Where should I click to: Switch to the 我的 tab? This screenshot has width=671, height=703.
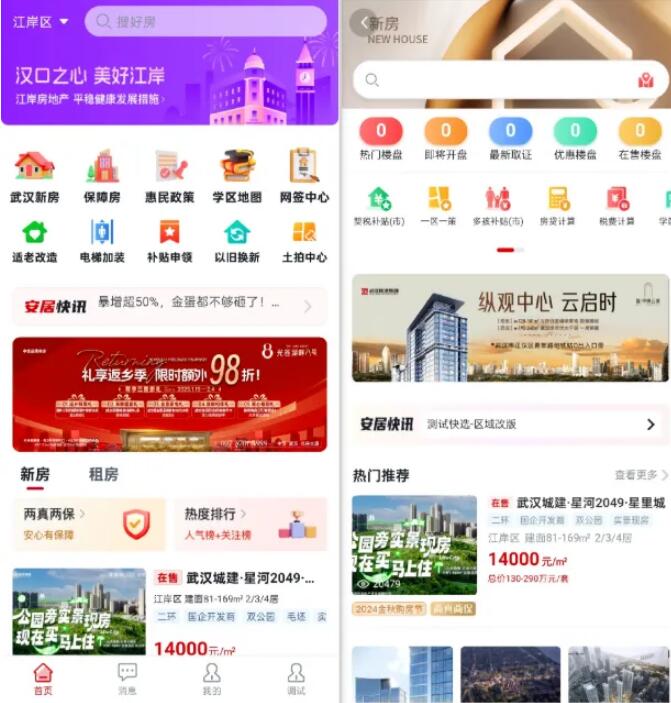(212, 679)
